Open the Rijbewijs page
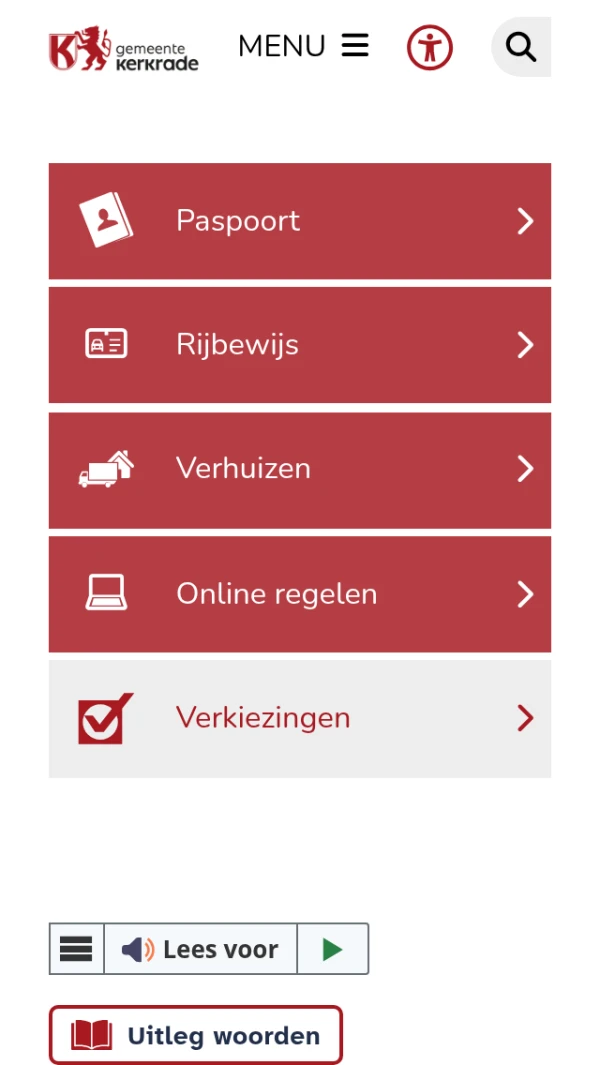This screenshot has height=1065, width=600. (x=300, y=345)
